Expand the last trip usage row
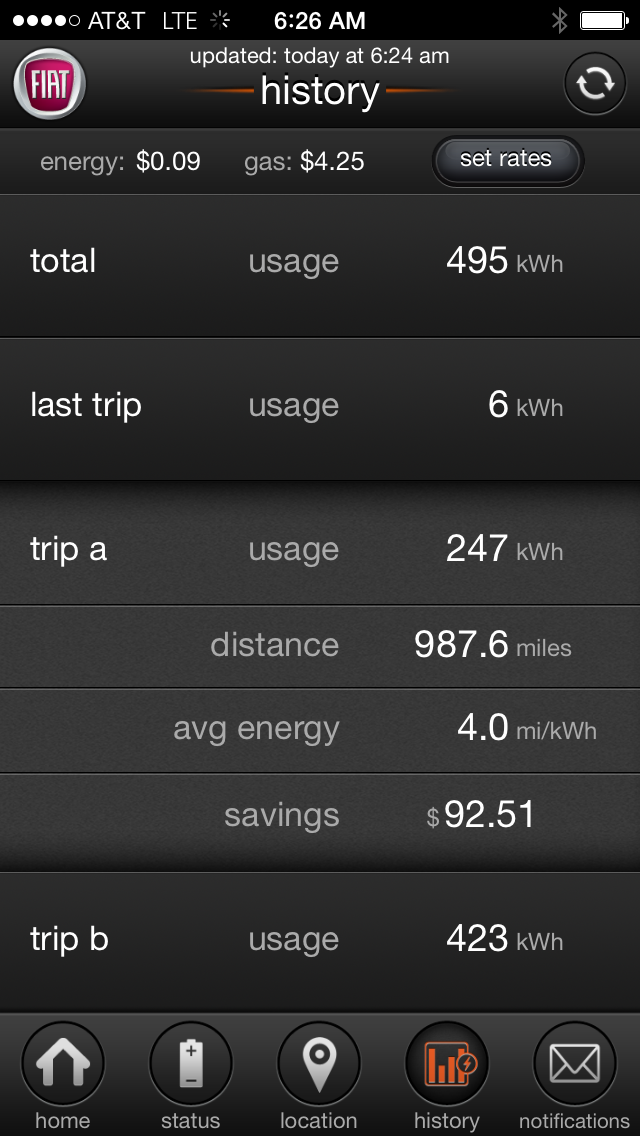 pyautogui.click(x=320, y=406)
